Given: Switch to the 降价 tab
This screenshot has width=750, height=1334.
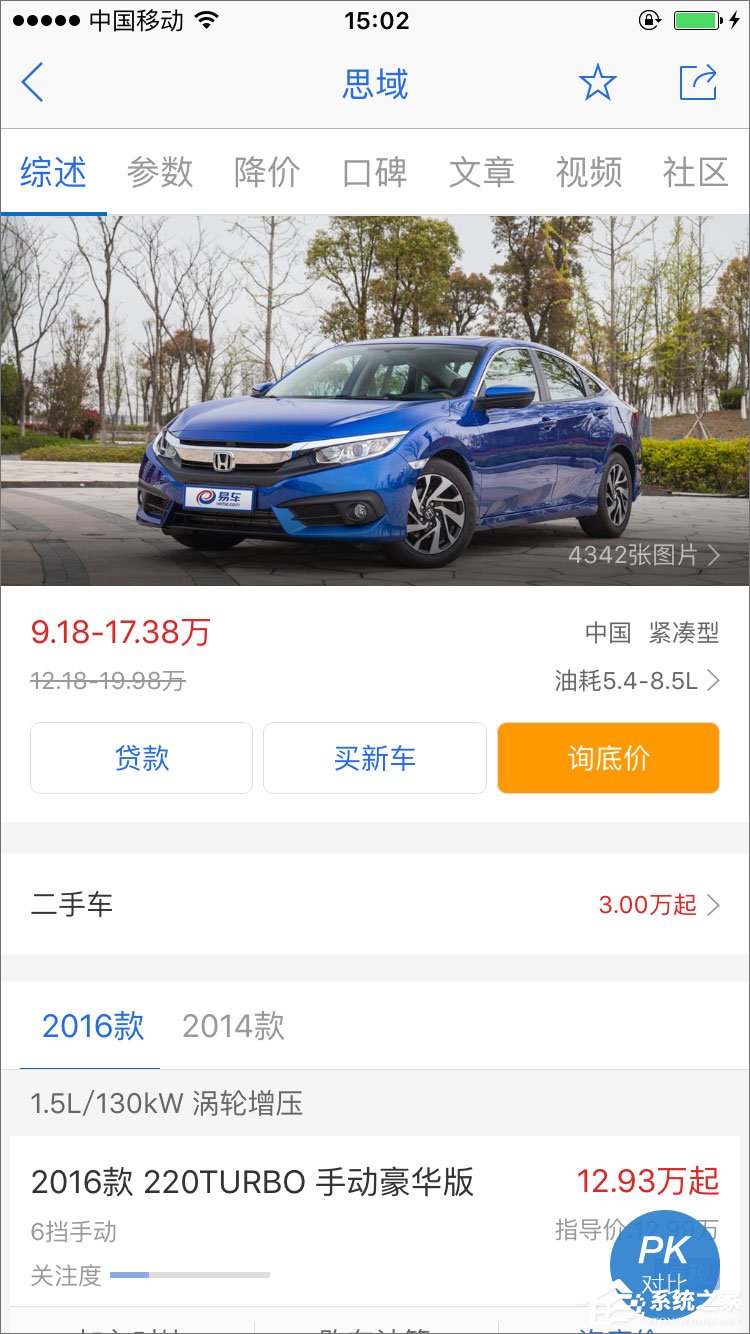Looking at the screenshot, I should click(267, 172).
